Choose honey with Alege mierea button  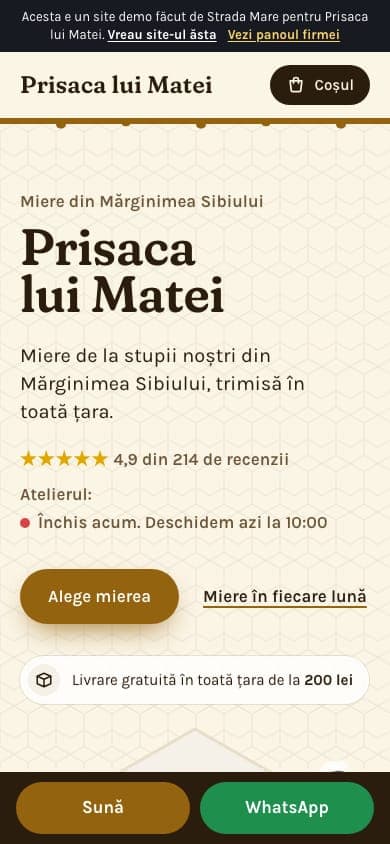[x=99, y=596]
